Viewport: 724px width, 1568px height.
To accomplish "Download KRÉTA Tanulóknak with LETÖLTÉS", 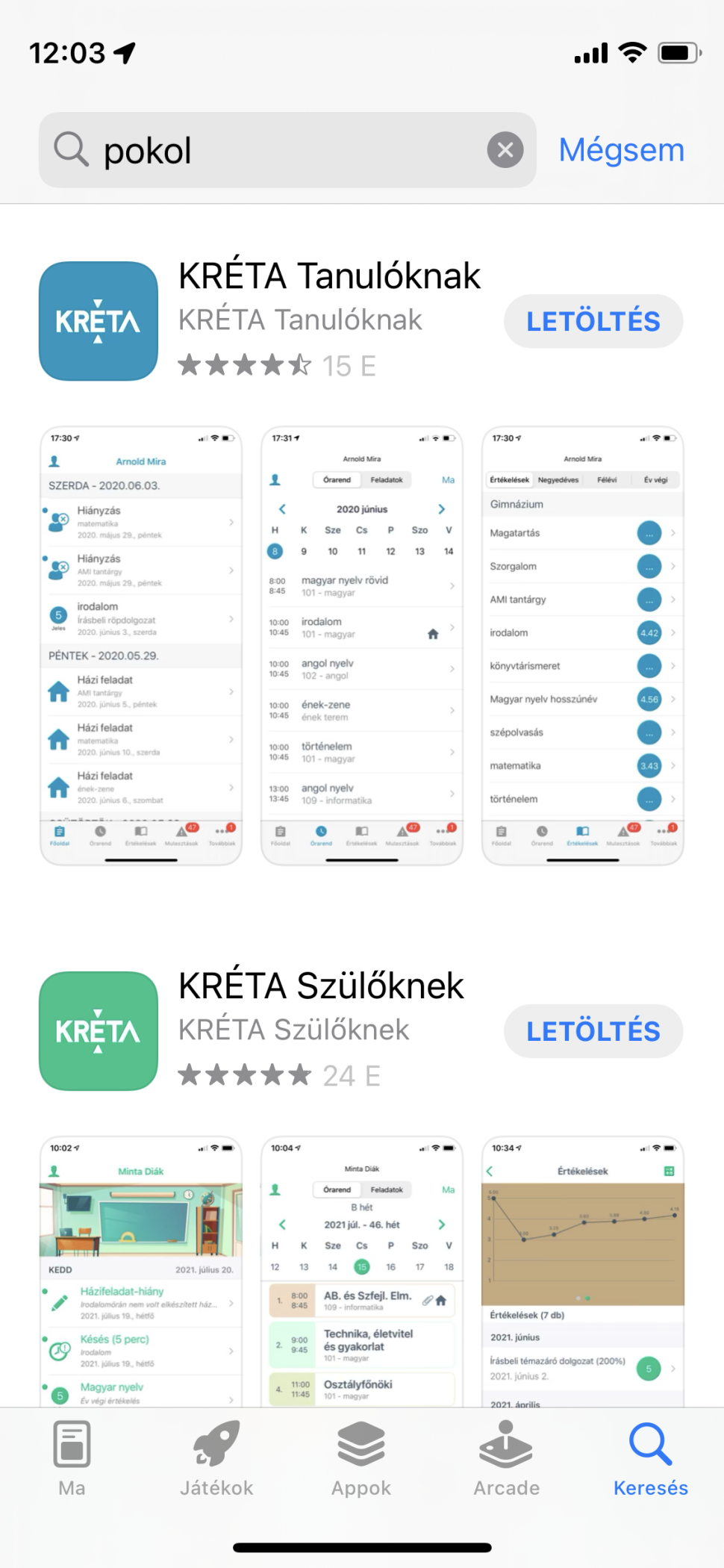I will click(x=593, y=322).
